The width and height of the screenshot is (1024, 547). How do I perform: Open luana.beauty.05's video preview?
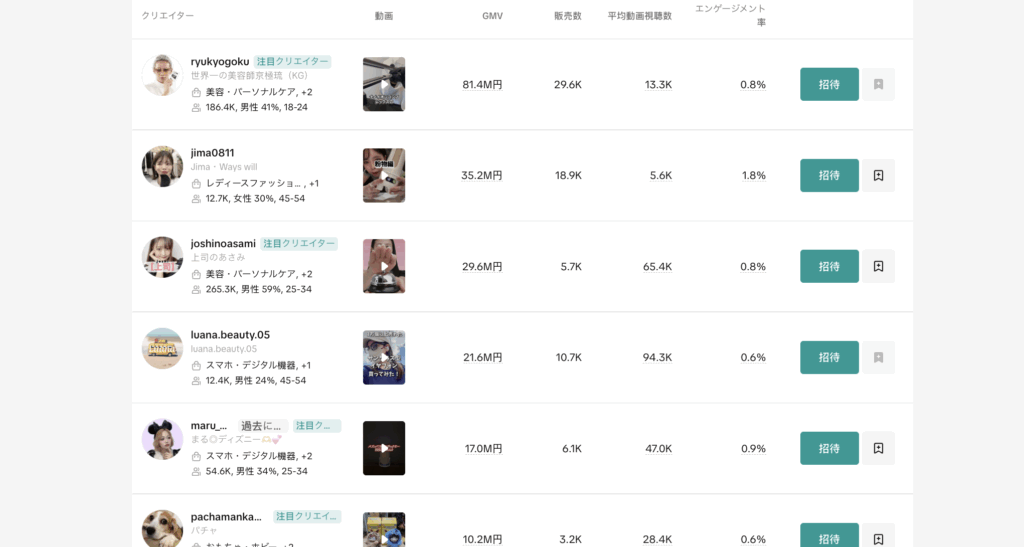[384, 357]
